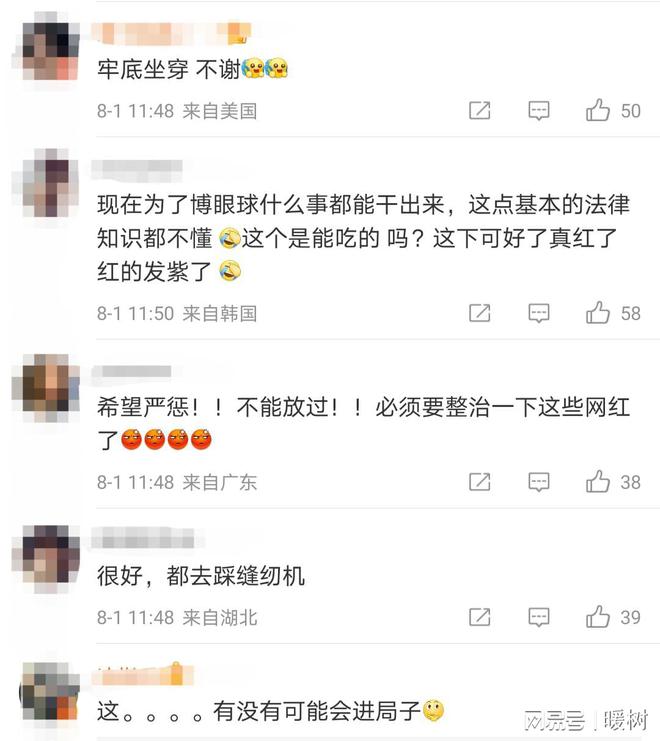Reply to the comment "牢底坐穿 不谢"

coord(539,111)
